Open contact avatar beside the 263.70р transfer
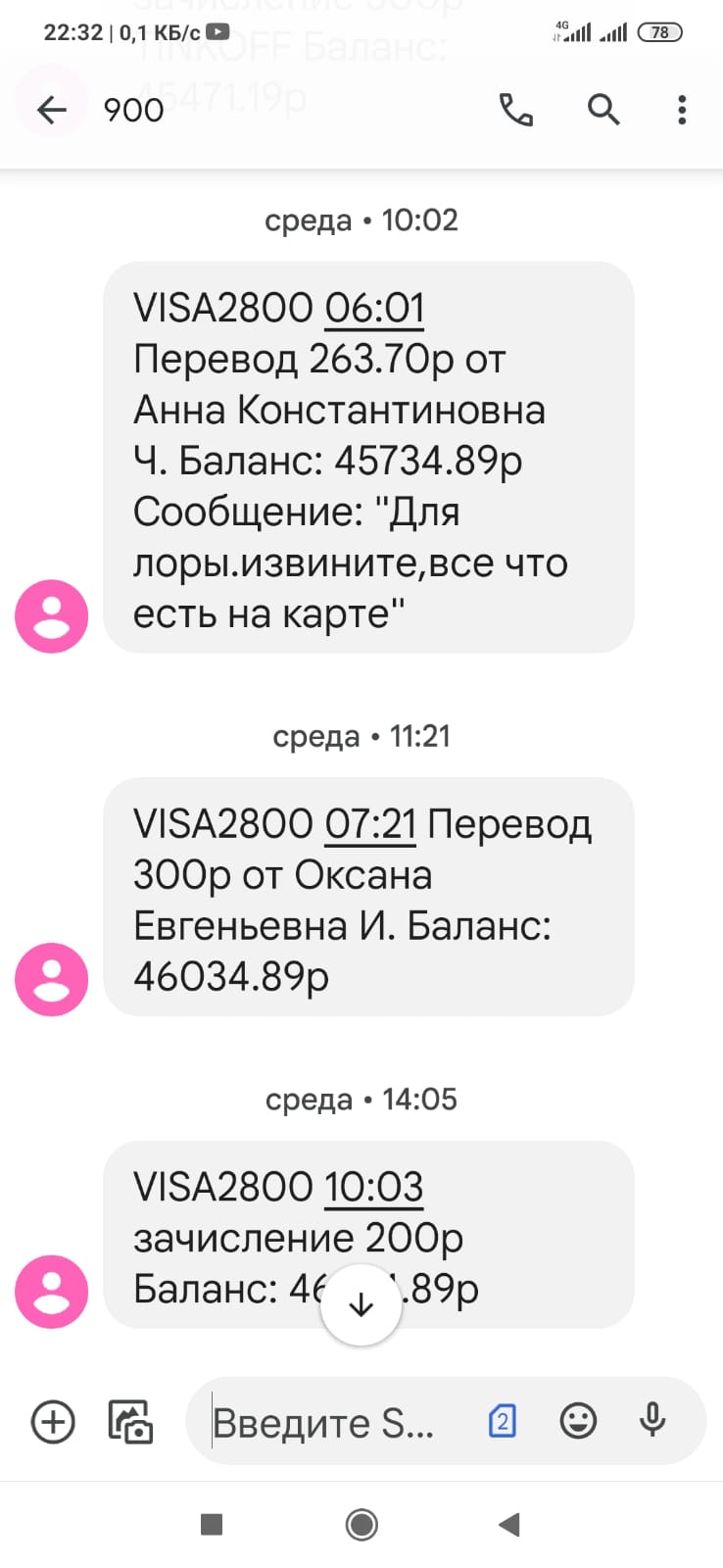The height and width of the screenshot is (1568, 723). (52, 616)
